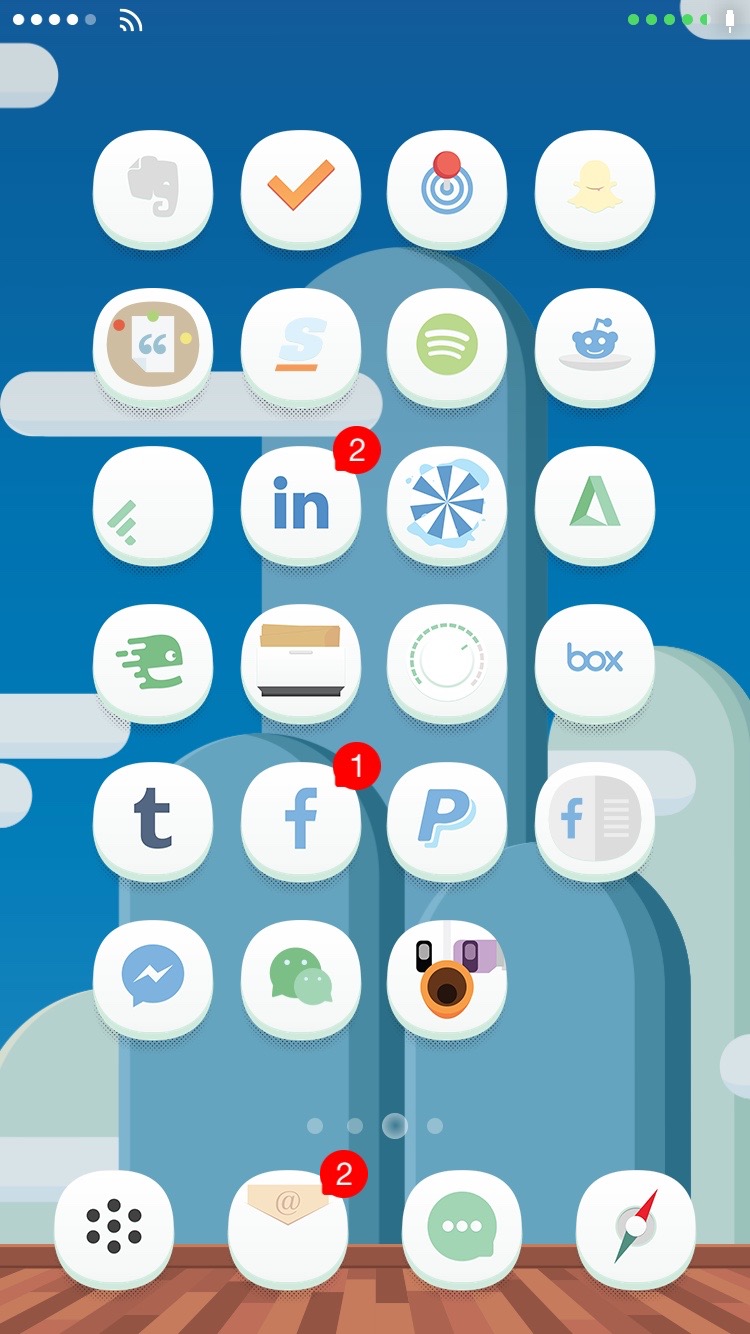Launch the Feedly app
750x1334 pixels.
pos(153,504)
